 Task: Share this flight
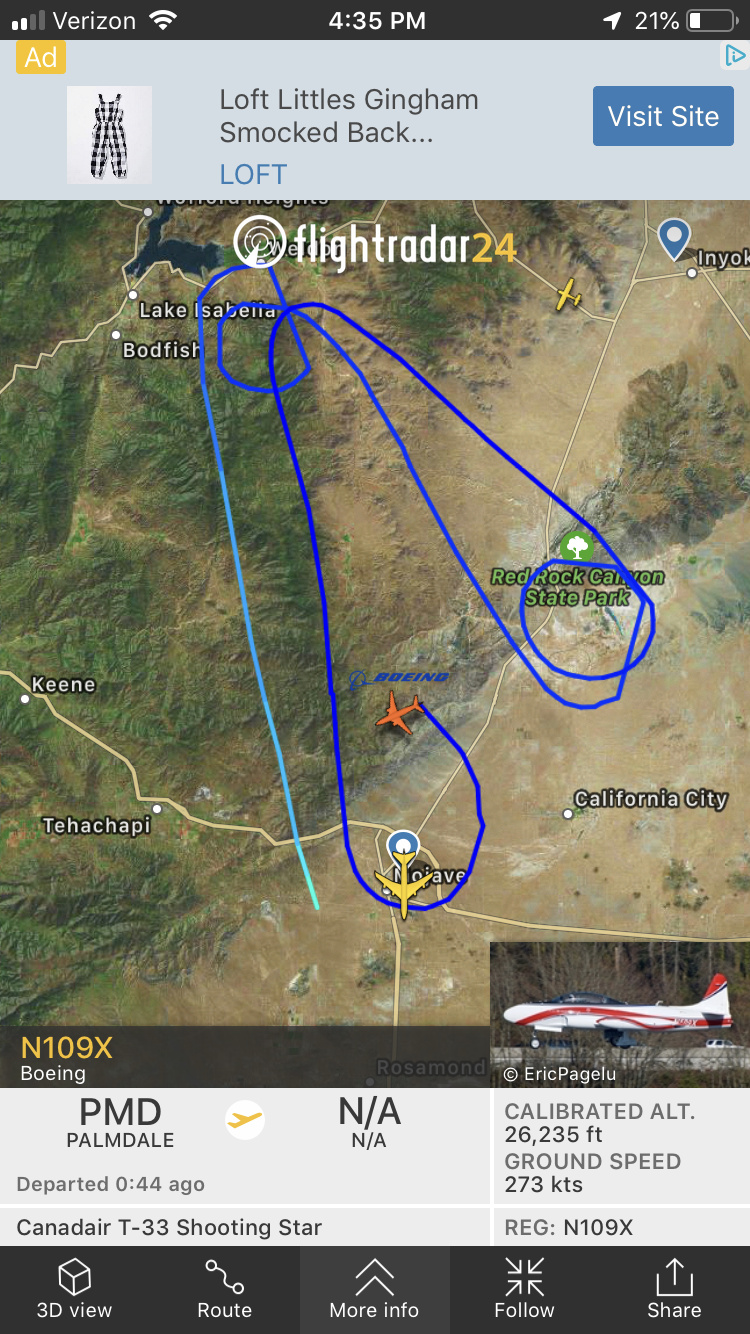click(674, 1289)
